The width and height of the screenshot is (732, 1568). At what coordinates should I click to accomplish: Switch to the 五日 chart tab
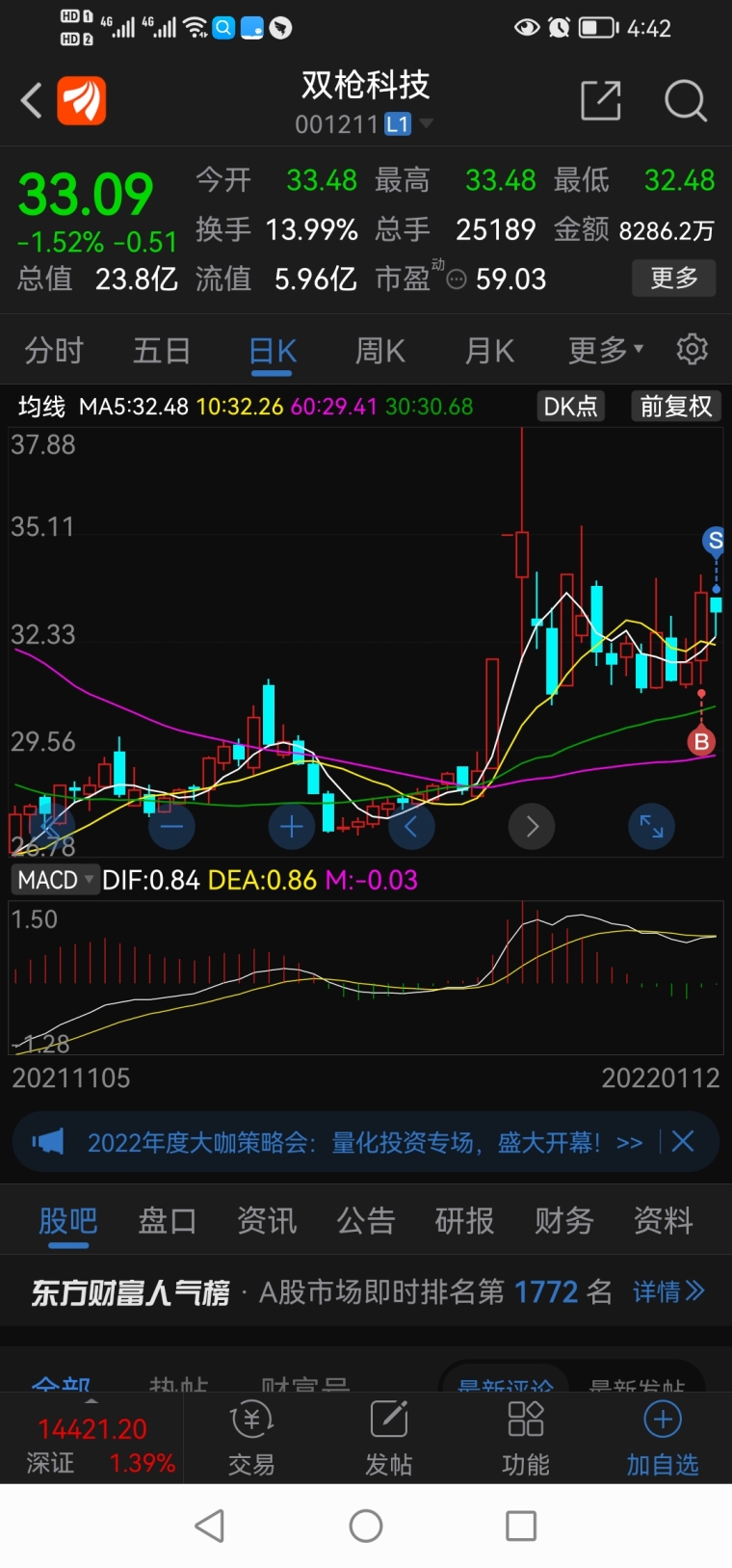(162, 350)
